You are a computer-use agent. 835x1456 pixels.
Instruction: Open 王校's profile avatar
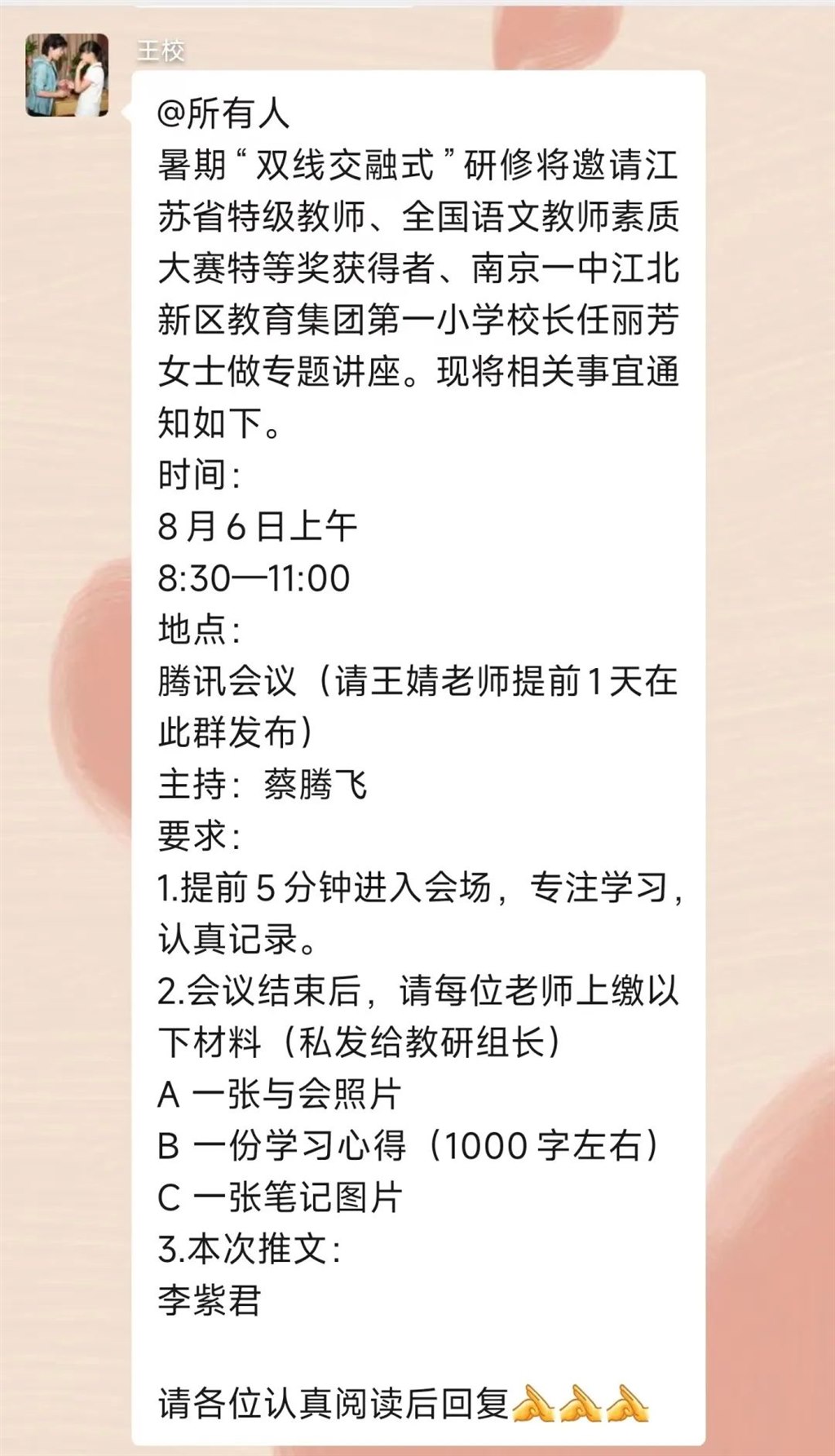67,75
